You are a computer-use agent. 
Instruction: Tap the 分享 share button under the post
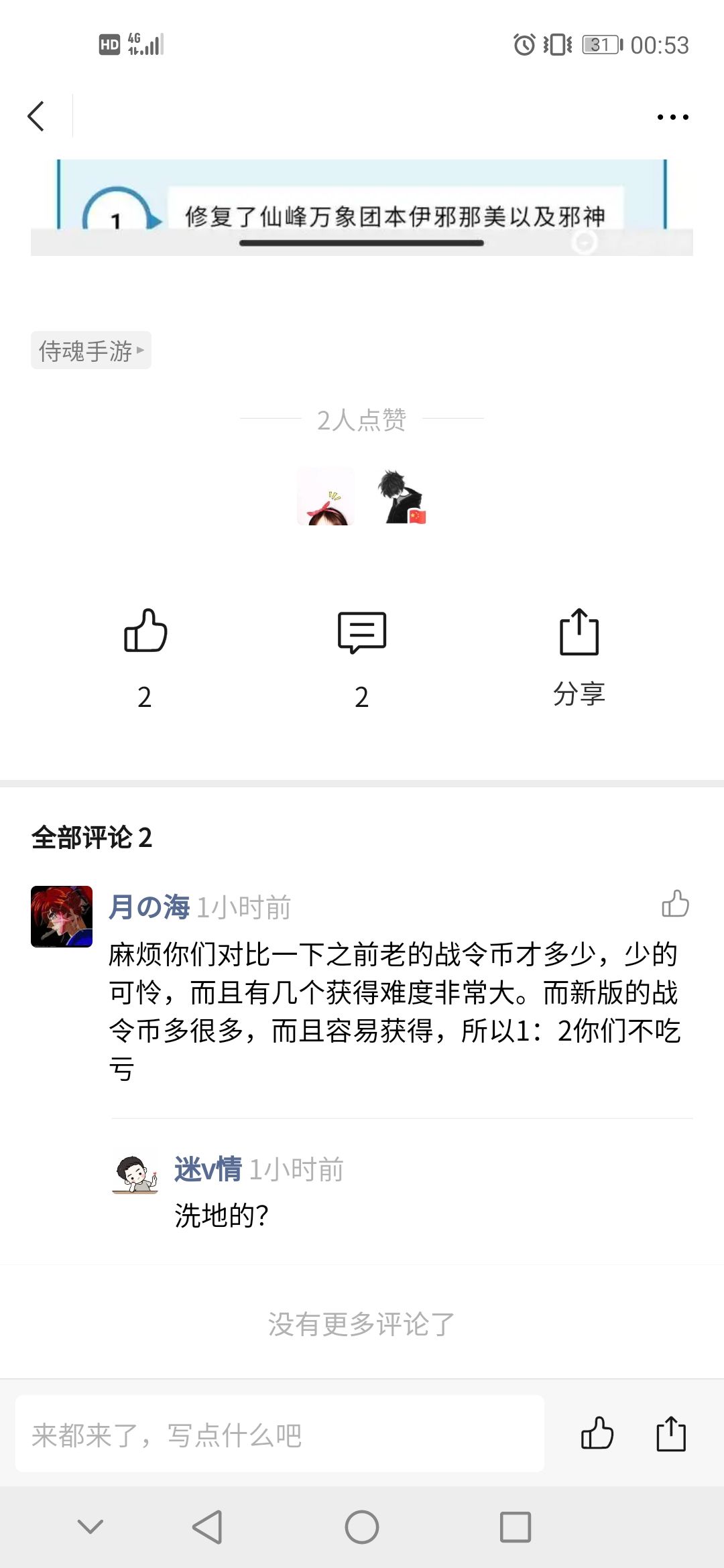(x=579, y=657)
